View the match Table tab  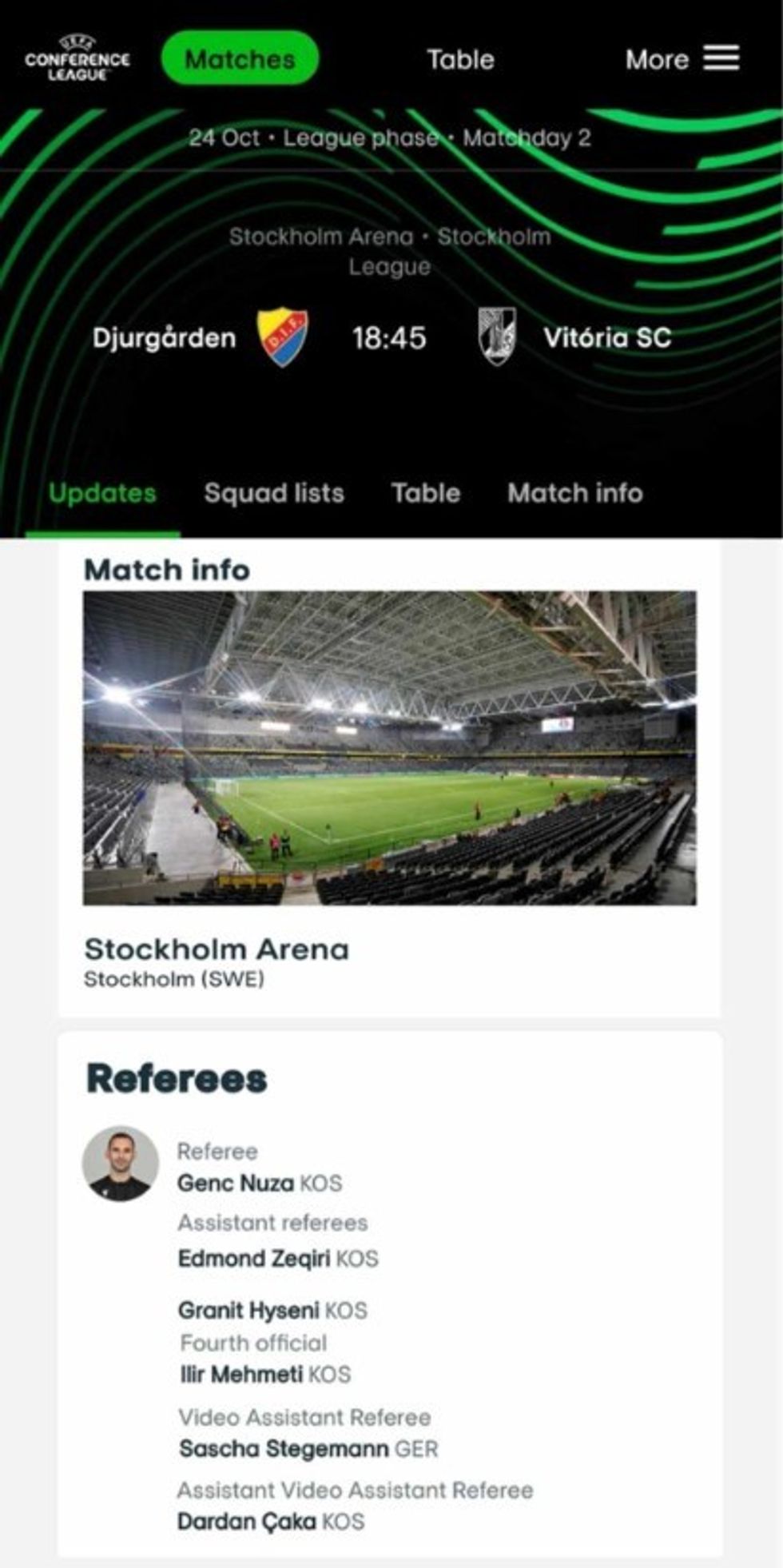[x=426, y=493]
